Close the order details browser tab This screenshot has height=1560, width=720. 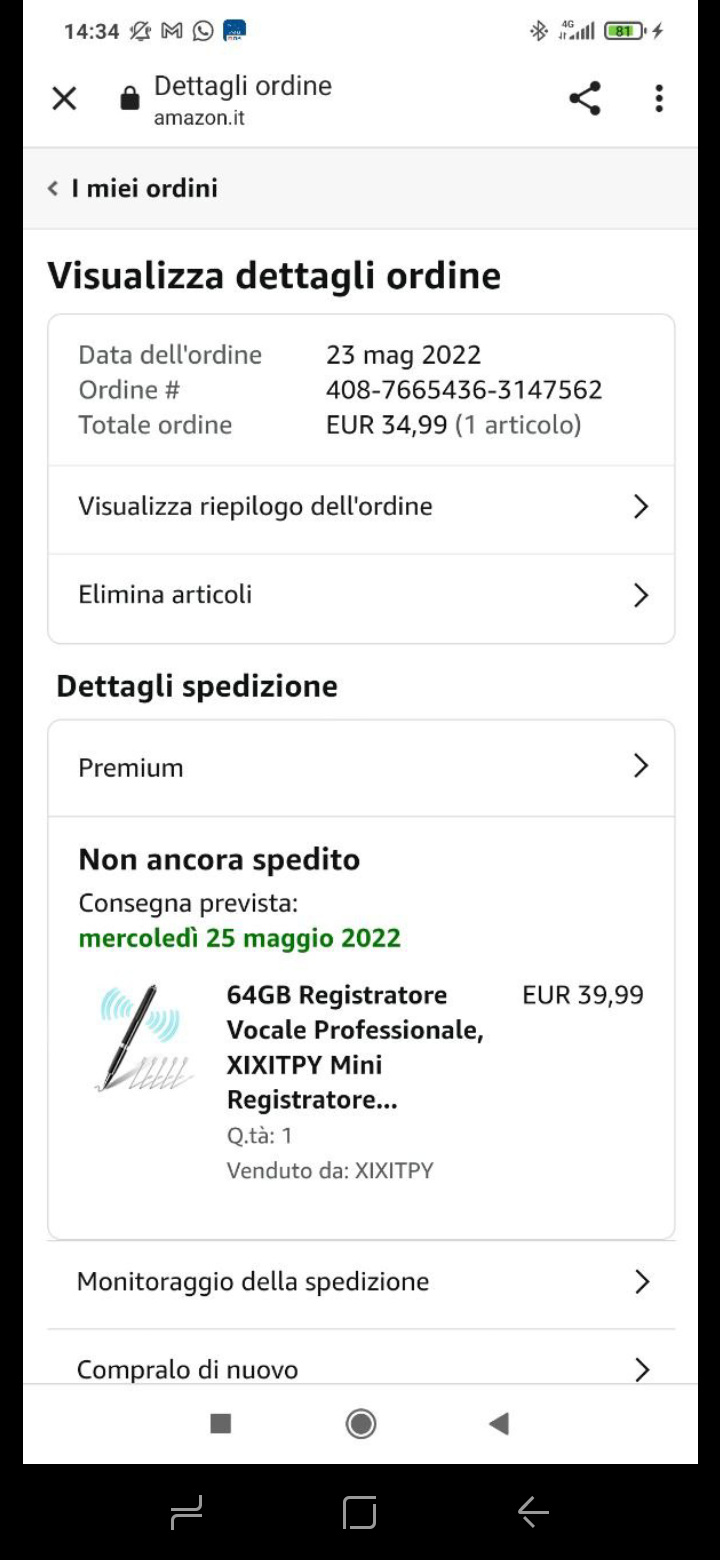pos(64,98)
